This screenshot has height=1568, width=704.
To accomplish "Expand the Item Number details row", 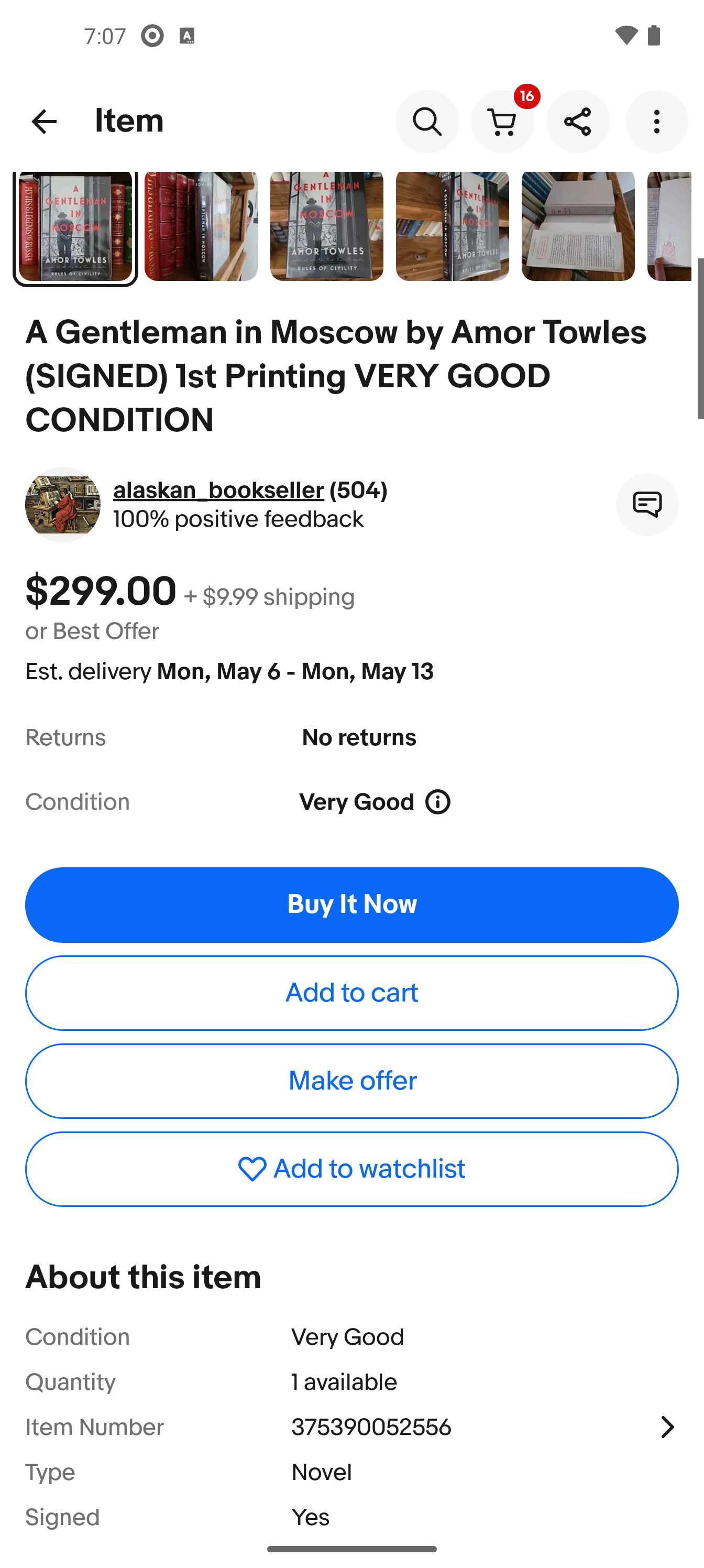I will point(667,1427).
